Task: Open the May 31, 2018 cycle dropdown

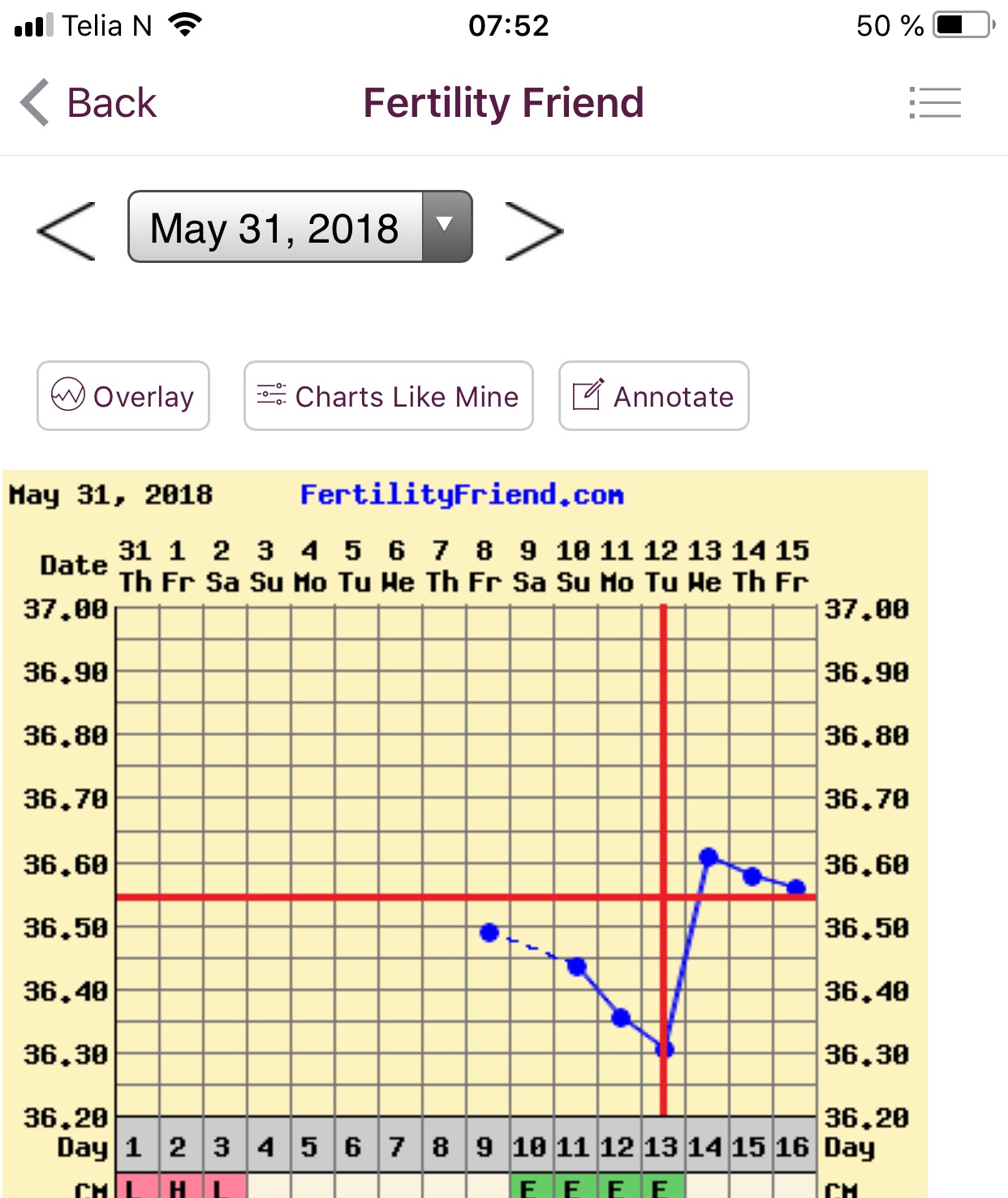Action: pos(299,227)
